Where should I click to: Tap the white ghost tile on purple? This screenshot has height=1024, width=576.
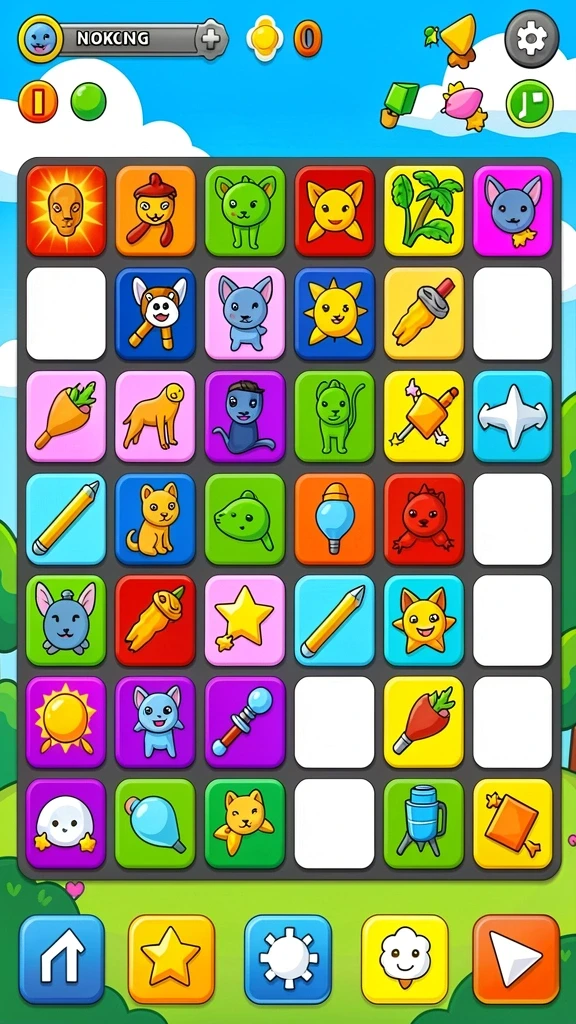pyautogui.click(x=65, y=824)
